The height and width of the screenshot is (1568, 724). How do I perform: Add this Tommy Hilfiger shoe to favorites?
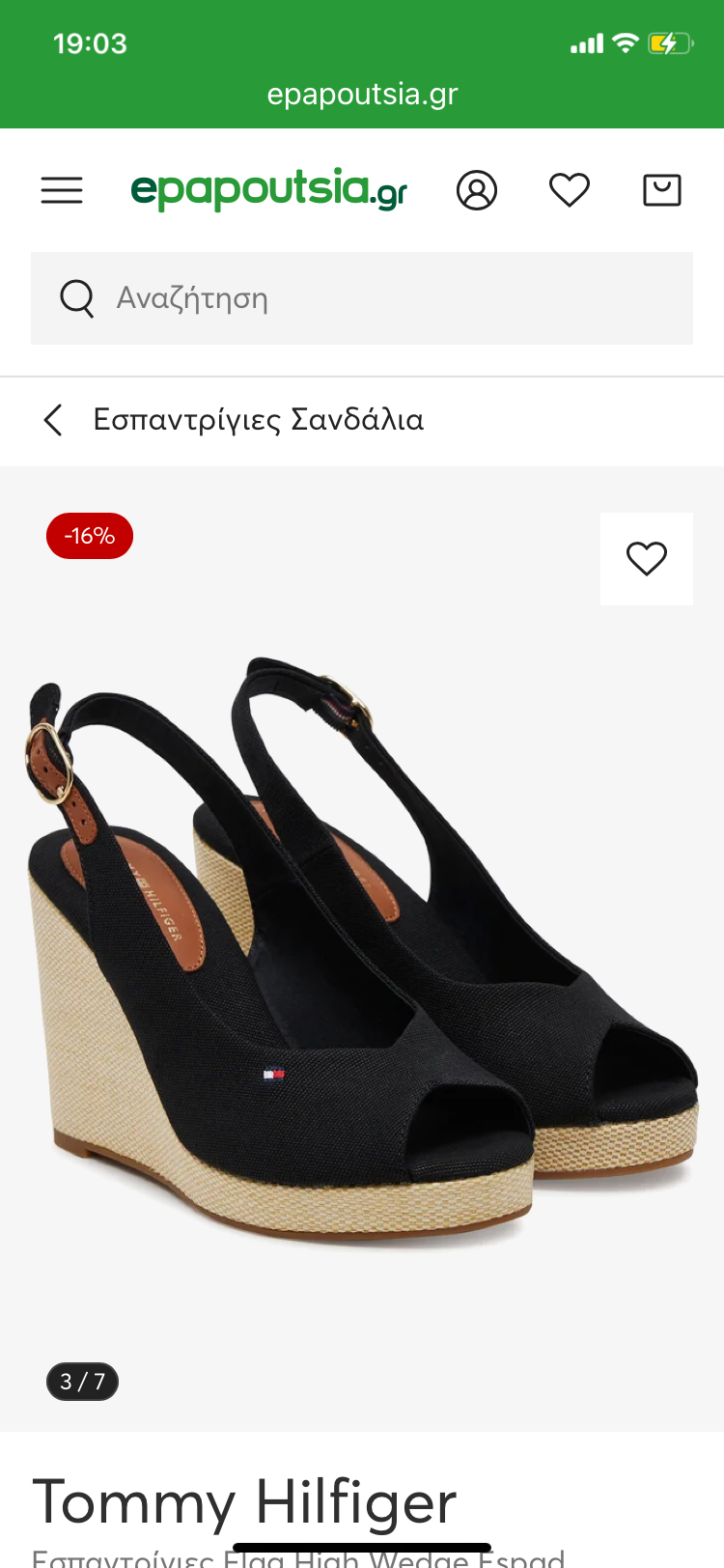[646, 559]
